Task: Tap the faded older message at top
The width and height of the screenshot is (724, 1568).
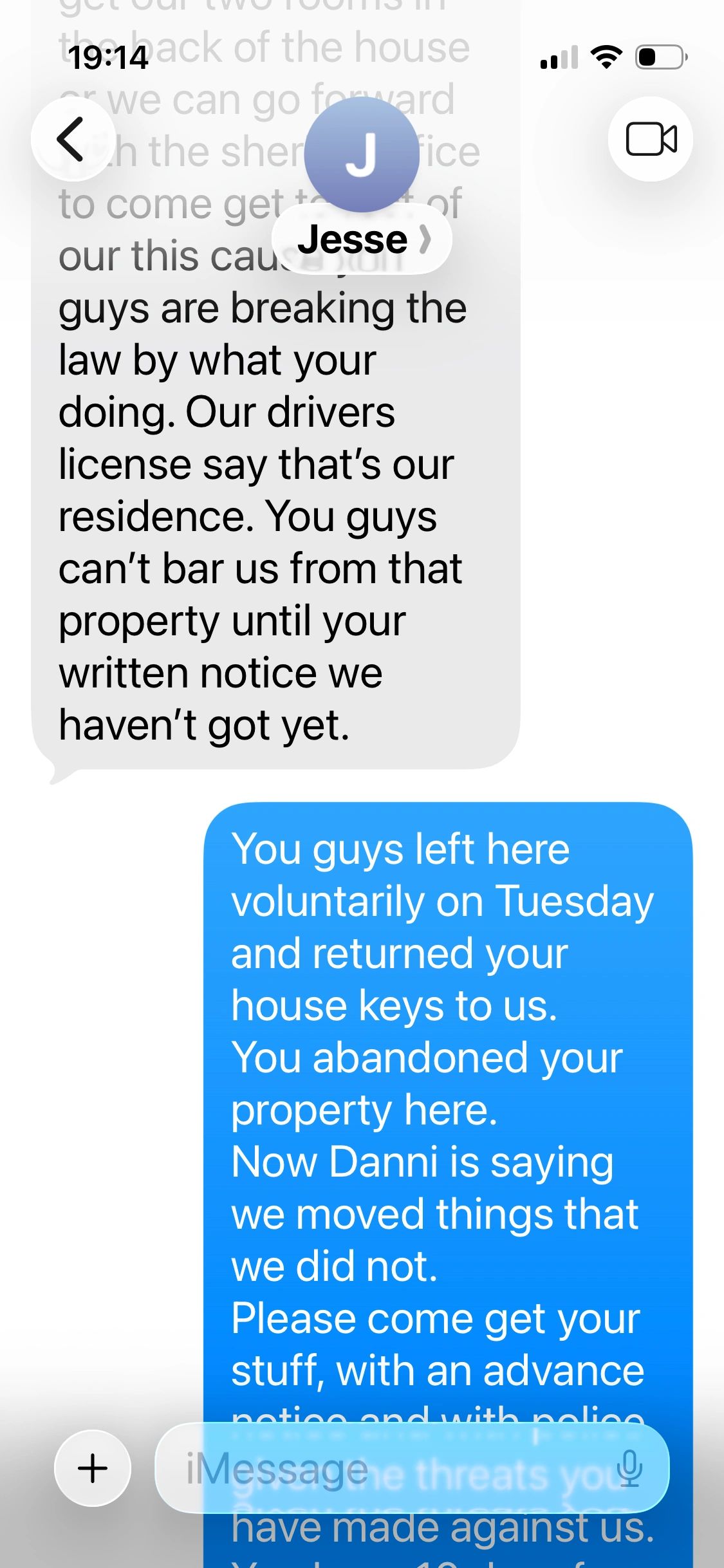Action: (257, 97)
